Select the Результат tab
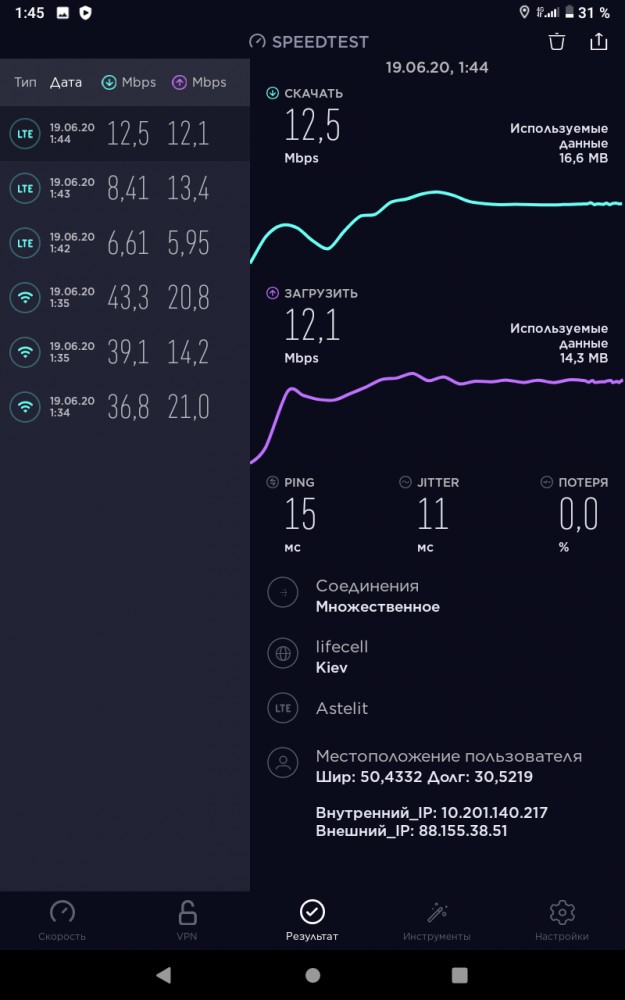 (312, 920)
